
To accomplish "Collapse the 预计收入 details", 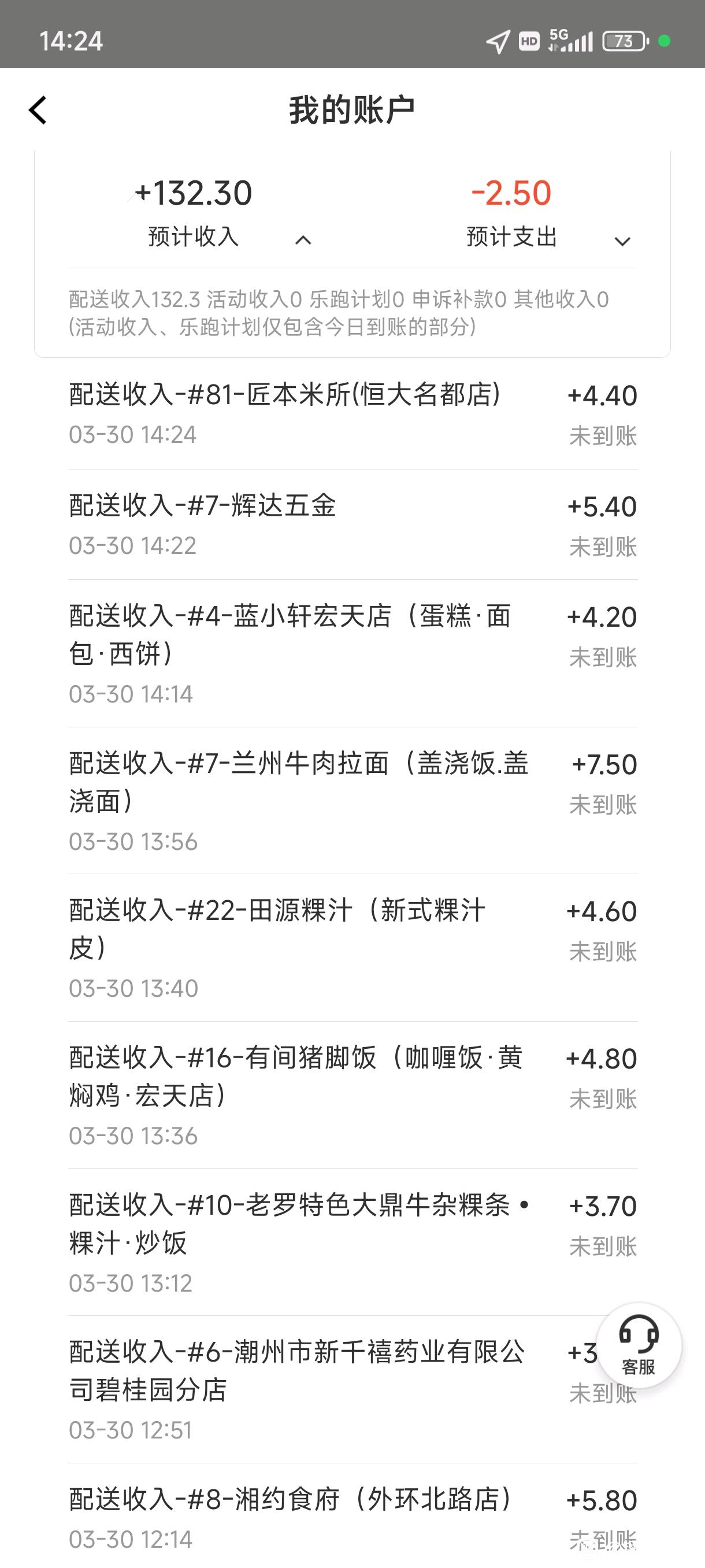I will 303,241.
